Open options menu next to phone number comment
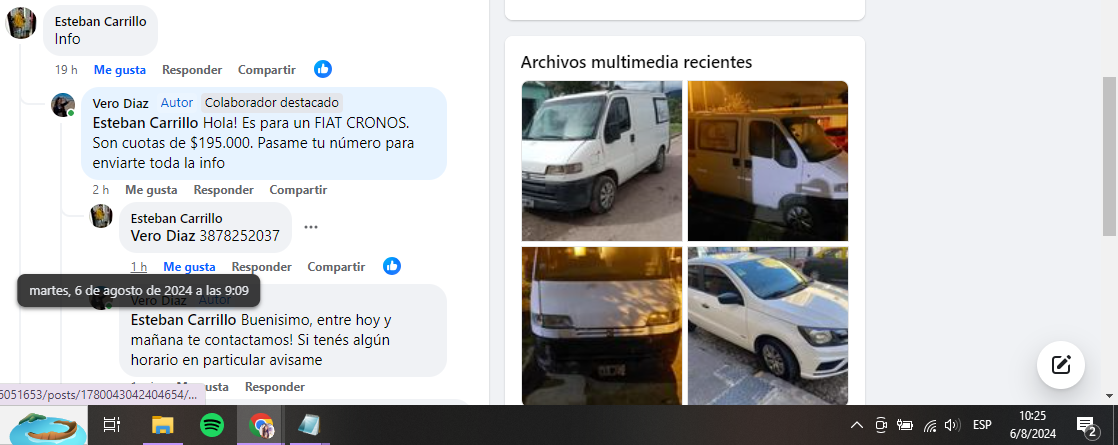1118x445 pixels. pyautogui.click(x=311, y=227)
